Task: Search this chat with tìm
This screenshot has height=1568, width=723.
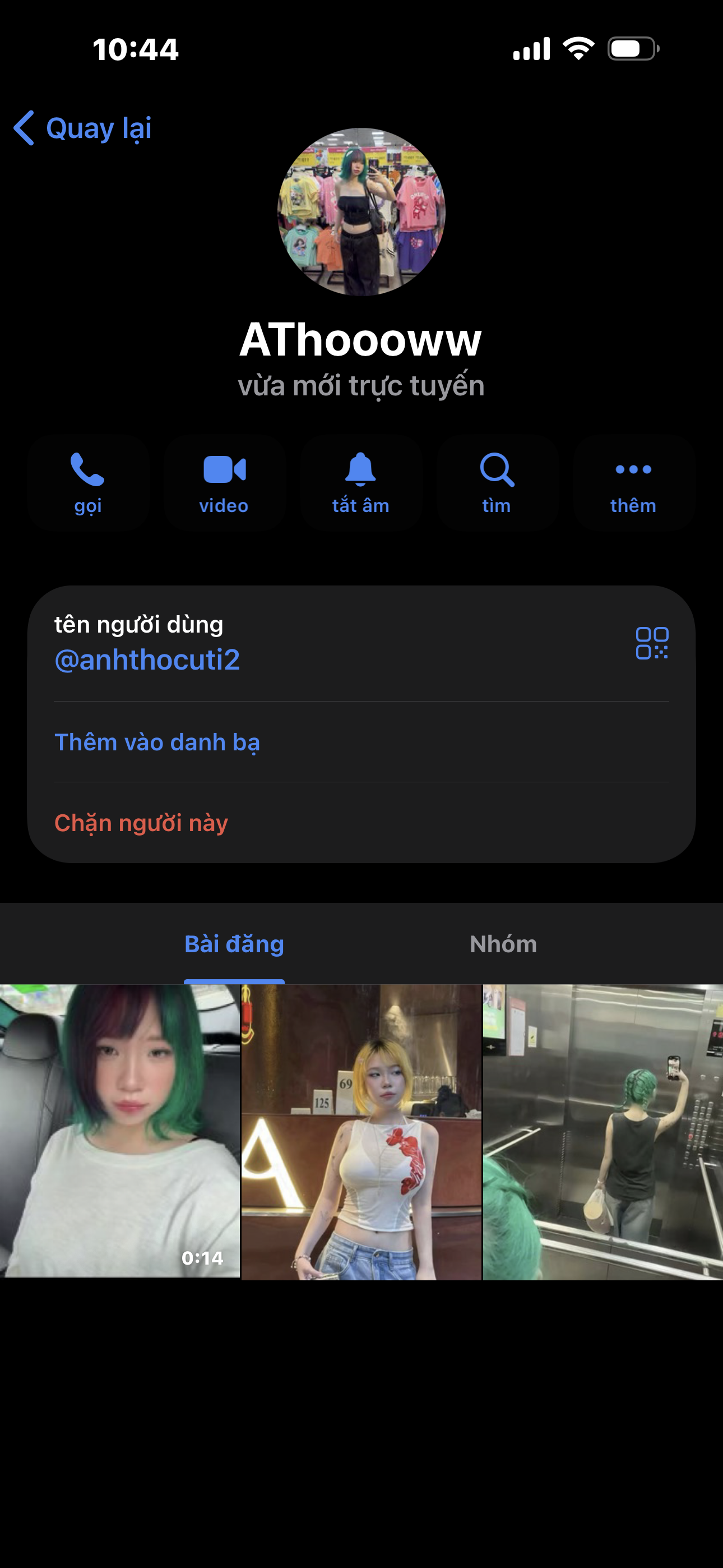Action: tap(497, 483)
